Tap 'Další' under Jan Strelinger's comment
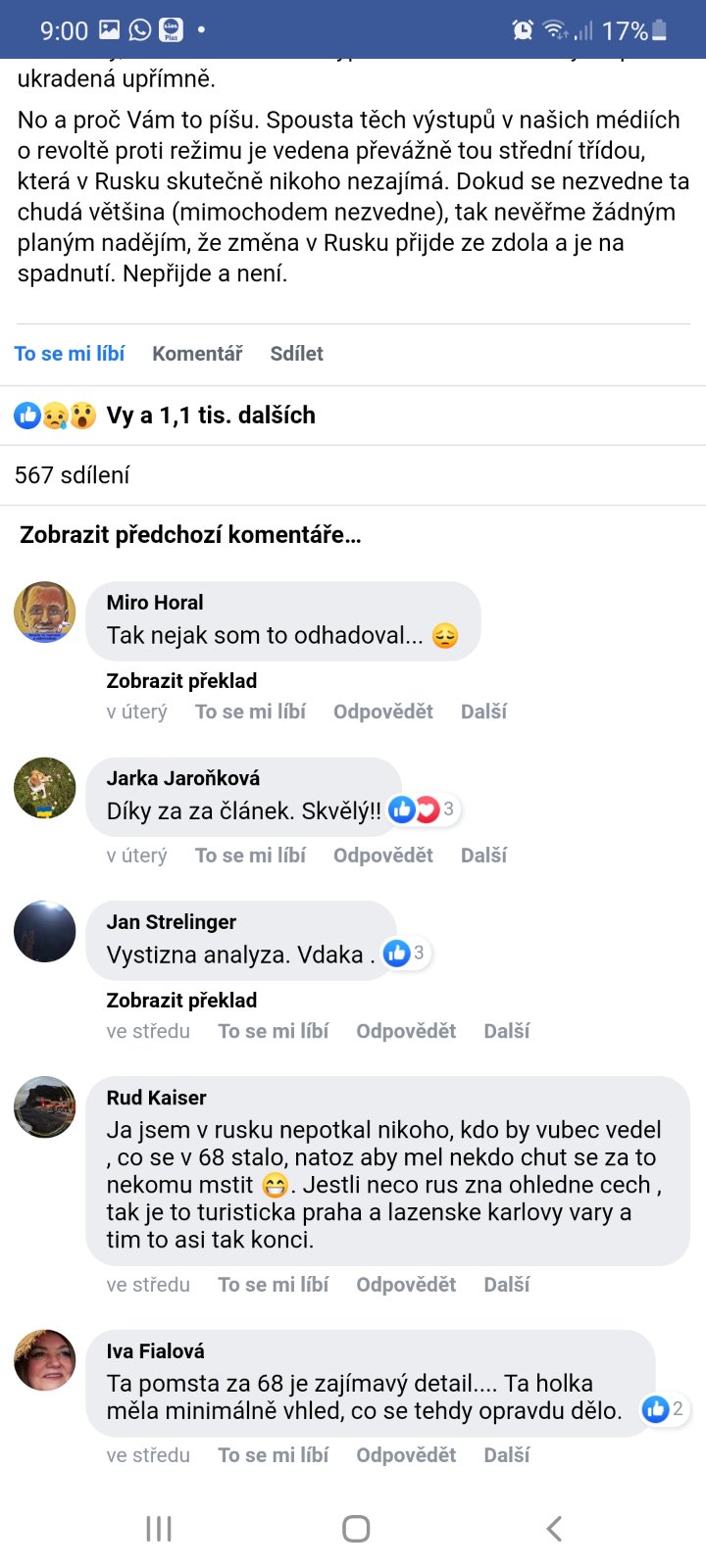Image resolution: width=706 pixels, height=1568 pixels. [506, 1031]
